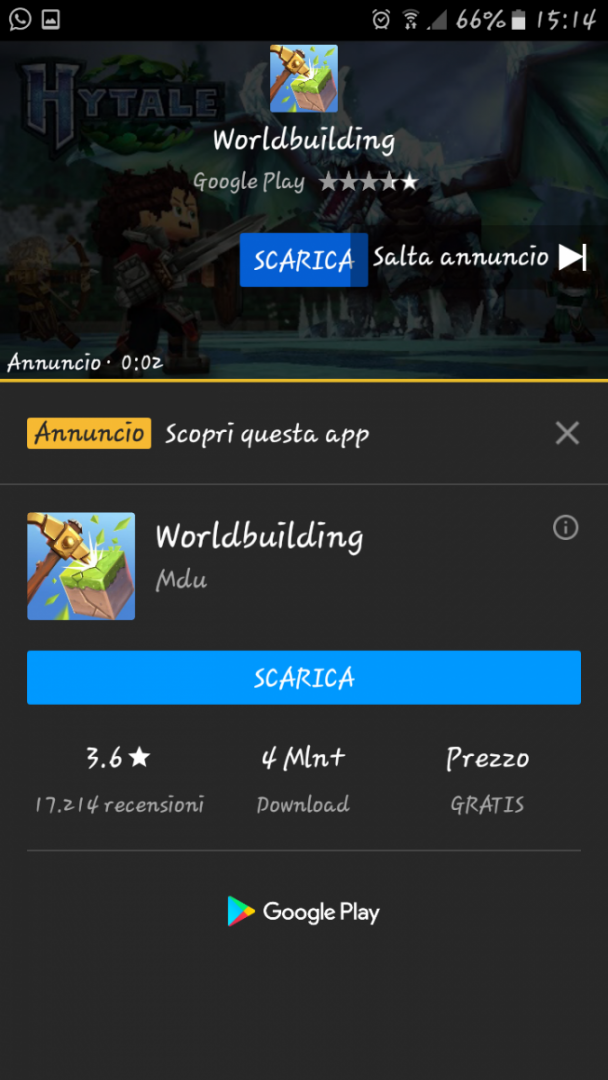Open the ad info icon
Viewport: 608px width, 1080px height.
click(x=566, y=528)
